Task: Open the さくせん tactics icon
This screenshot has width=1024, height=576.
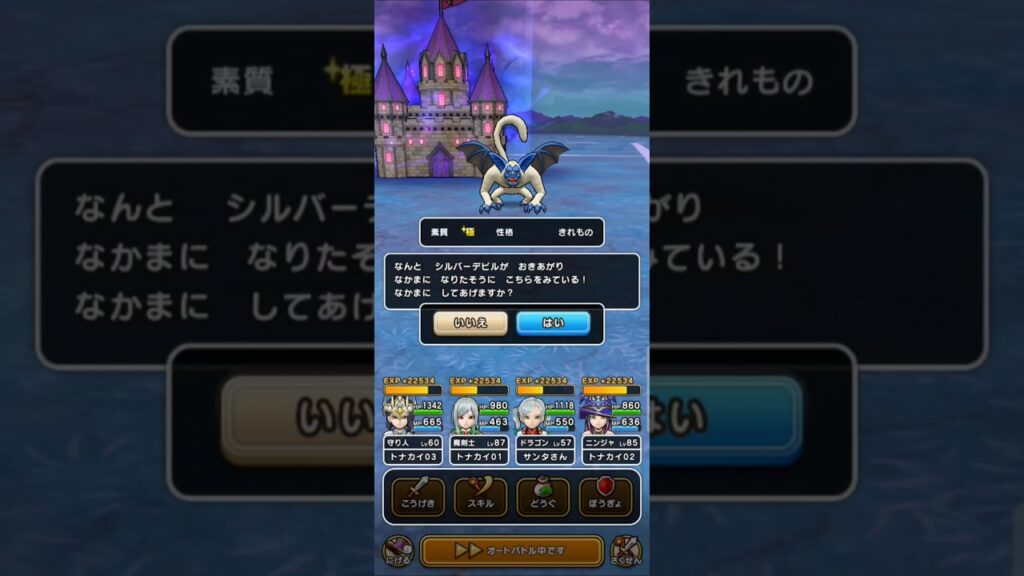Action: click(626, 550)
